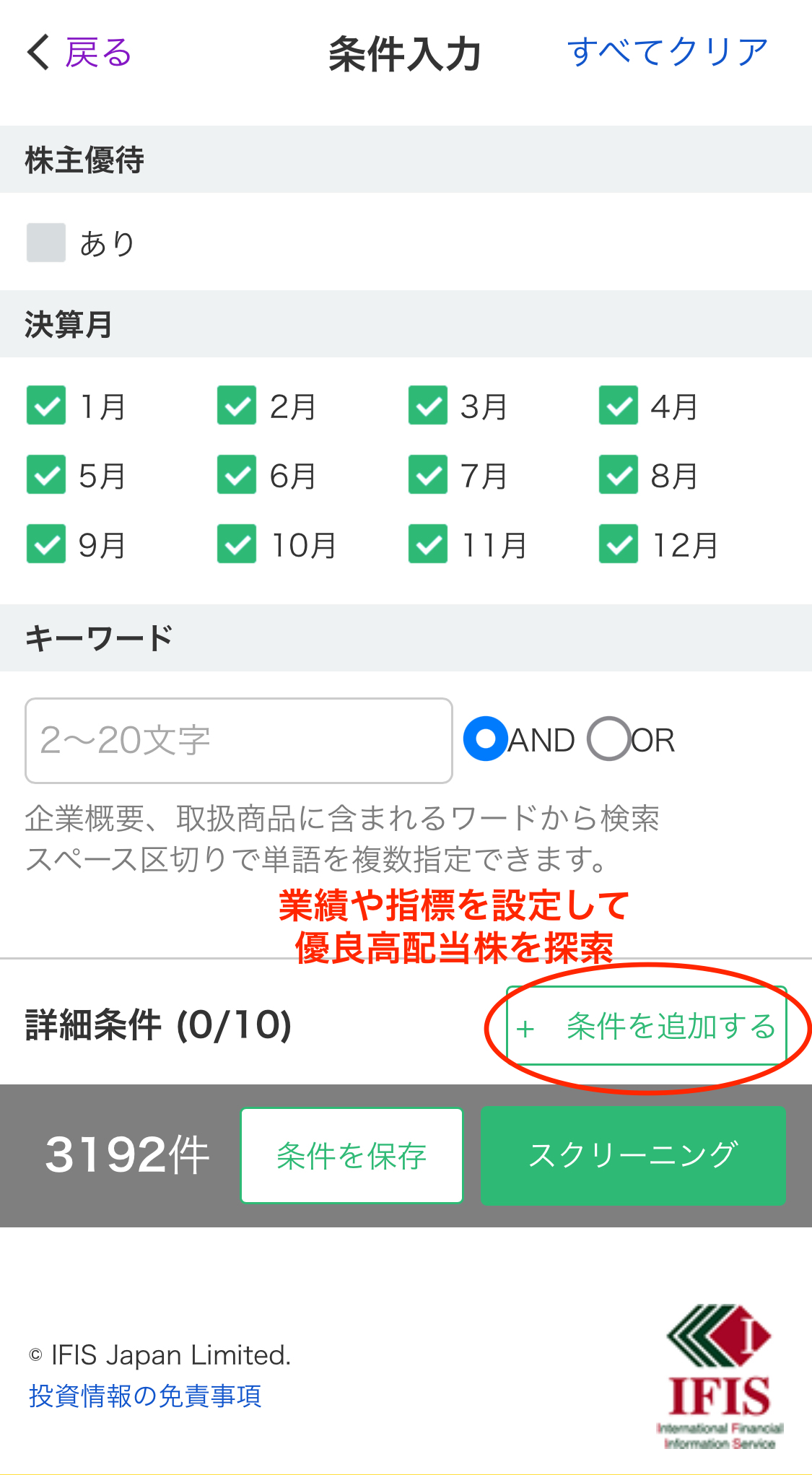Screen dimensions: 812x1475
Task: Focus the keyword field 2〜20文字
Action: coord(238,740)
